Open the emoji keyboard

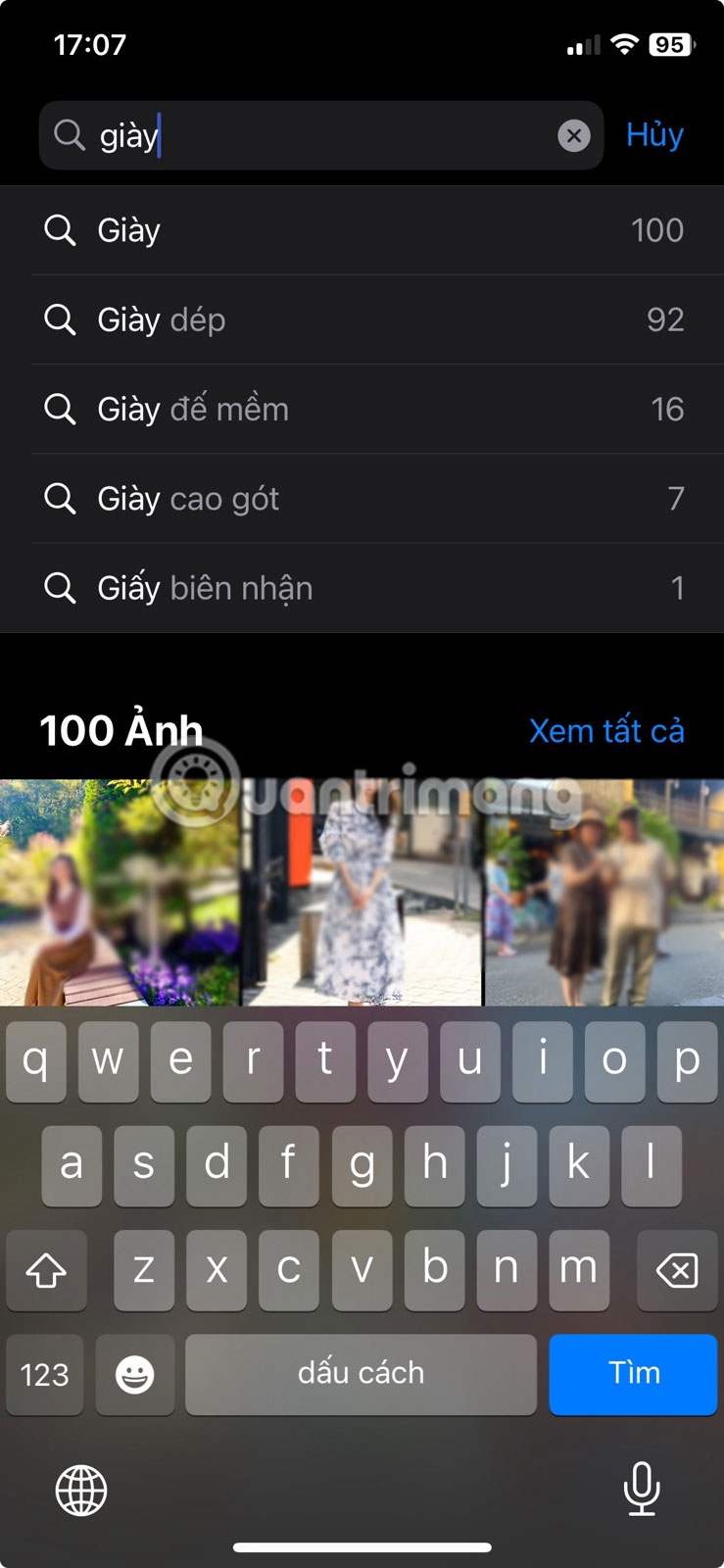pos(134,1374)
